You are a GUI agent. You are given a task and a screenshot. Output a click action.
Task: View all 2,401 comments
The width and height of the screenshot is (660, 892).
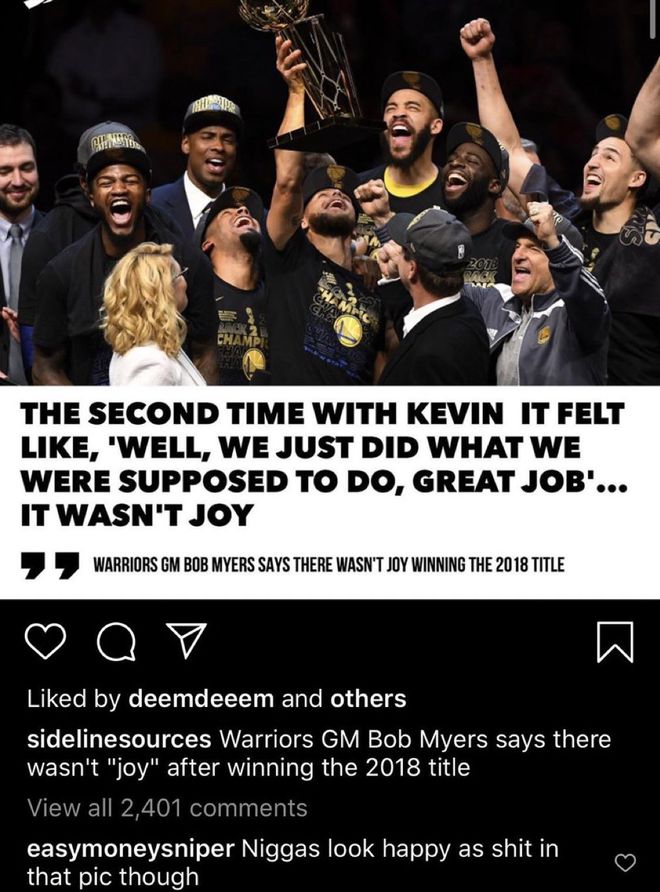coord(167,807)
